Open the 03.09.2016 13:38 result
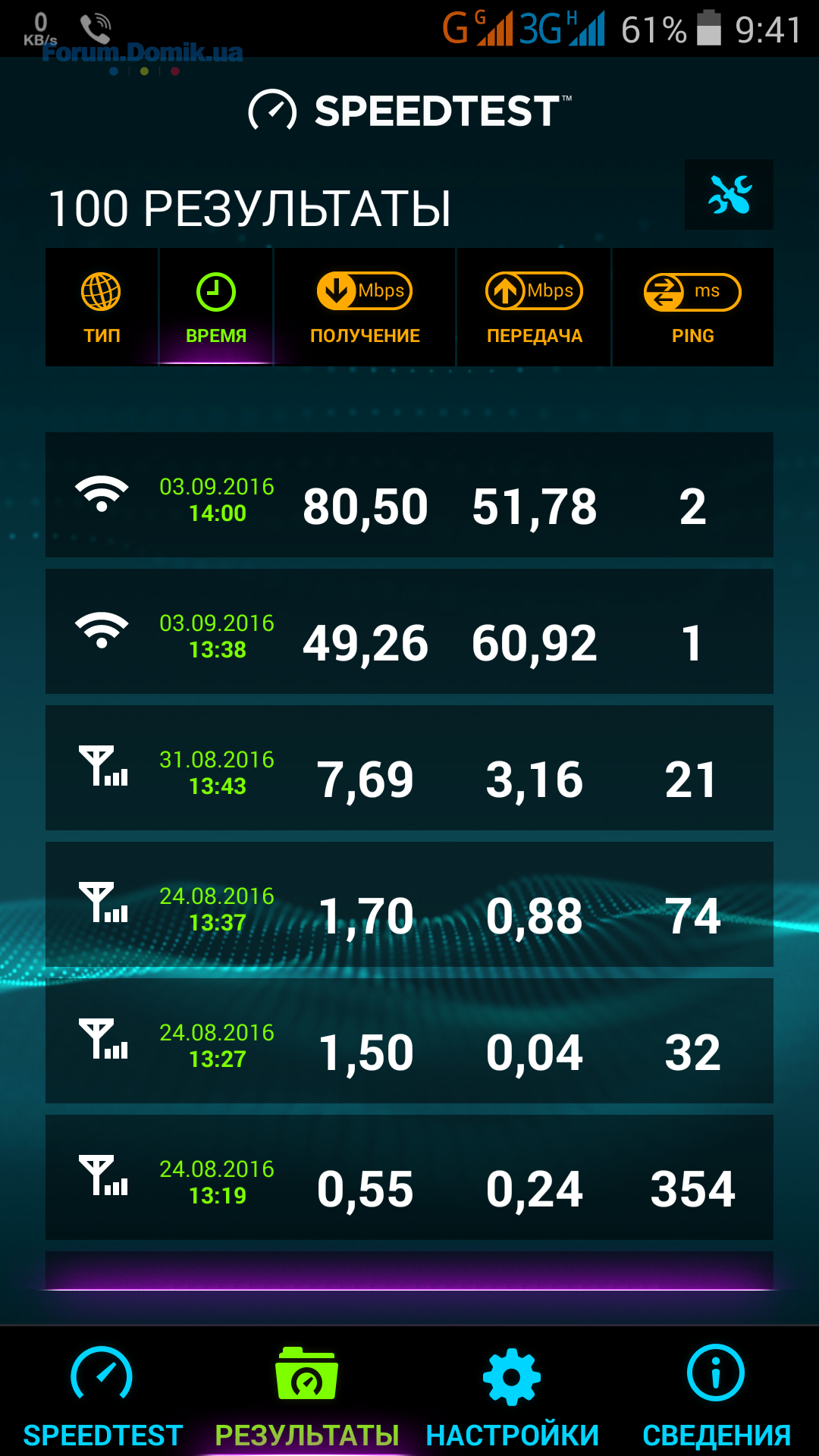Image resolution: width=819 pixels, height=1456 pixels. pos(409,632)
